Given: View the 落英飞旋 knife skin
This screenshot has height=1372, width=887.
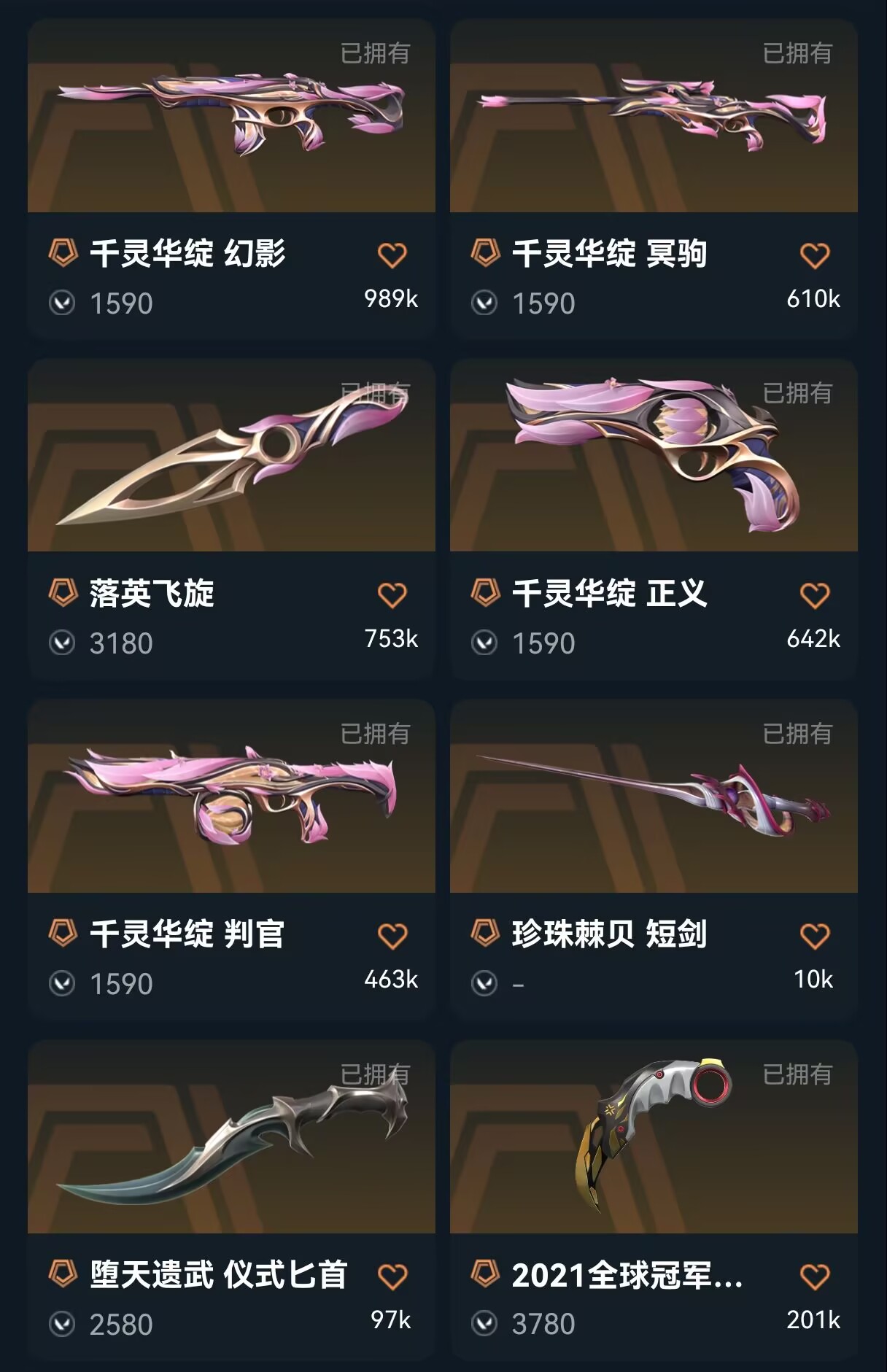Looking at the screenshot, I should (x=231, y=457).
